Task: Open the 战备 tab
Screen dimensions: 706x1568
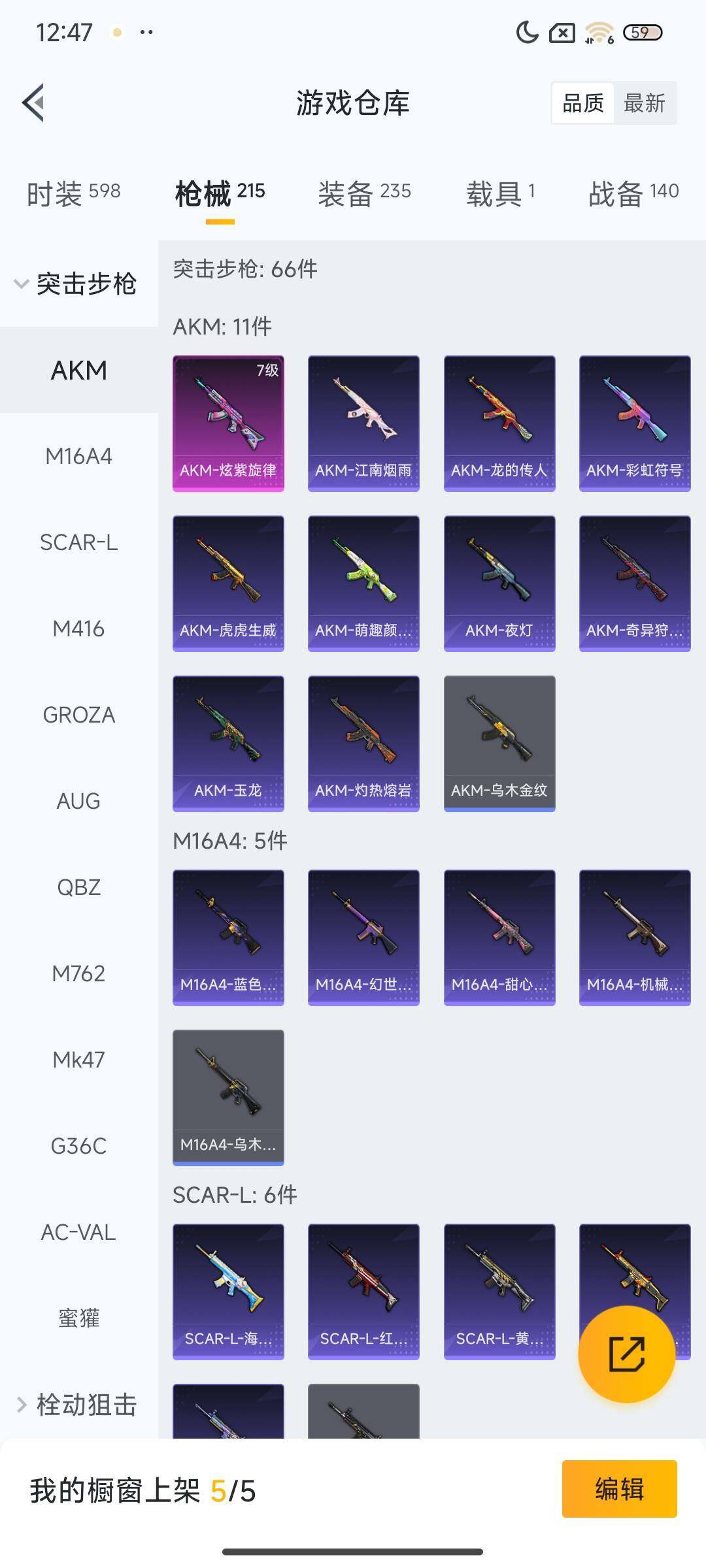Action: [x=633, y=193]
